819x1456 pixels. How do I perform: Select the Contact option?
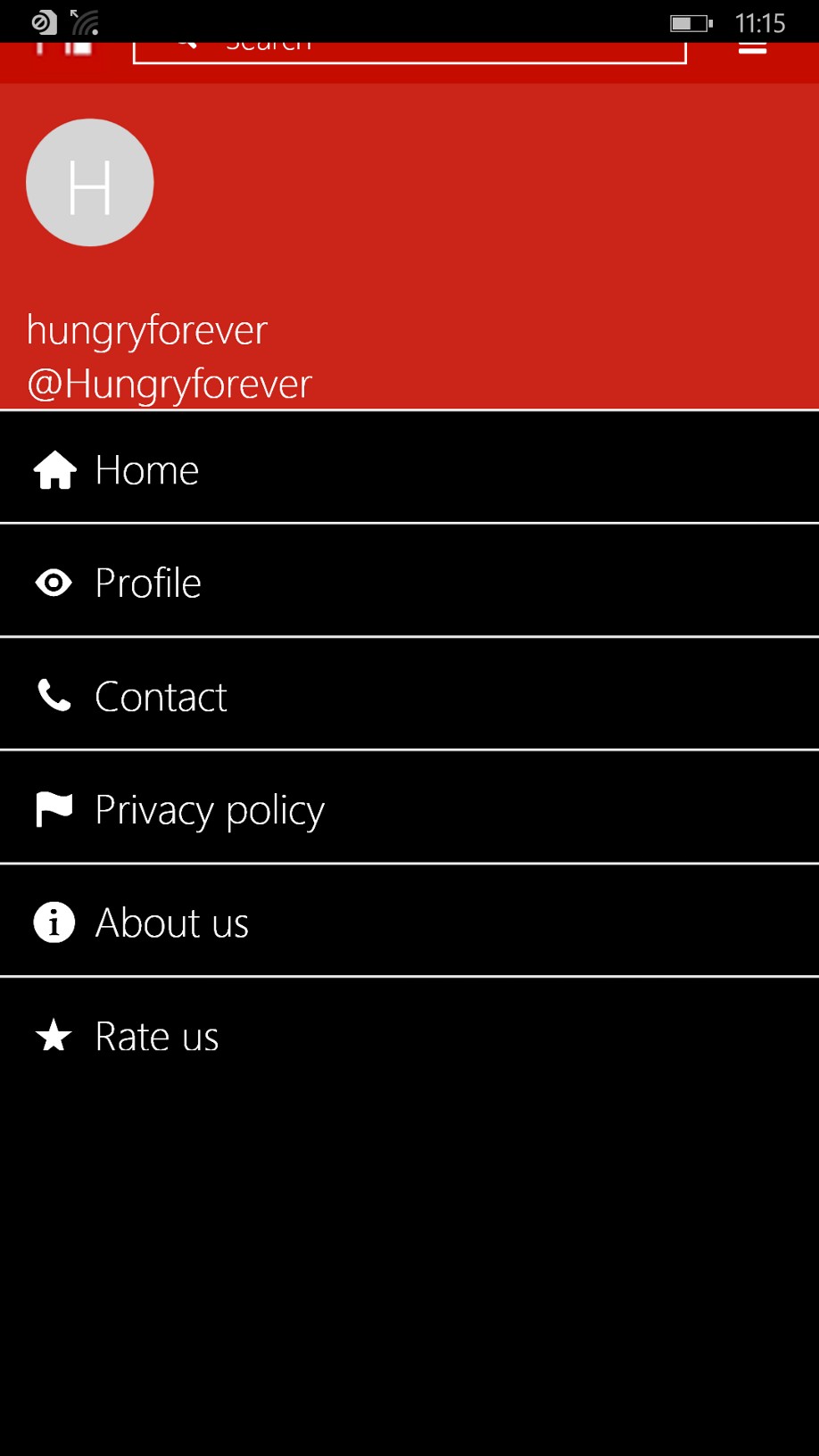(409, 695)
